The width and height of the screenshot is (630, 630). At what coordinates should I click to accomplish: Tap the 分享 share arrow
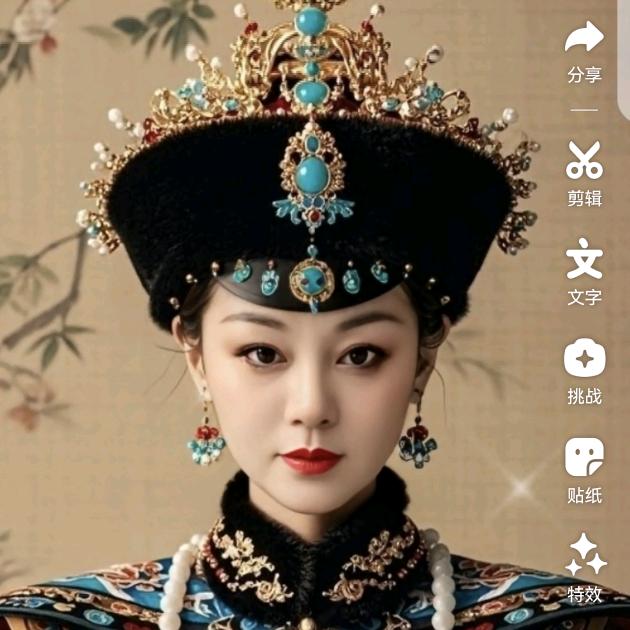point(584,40)
